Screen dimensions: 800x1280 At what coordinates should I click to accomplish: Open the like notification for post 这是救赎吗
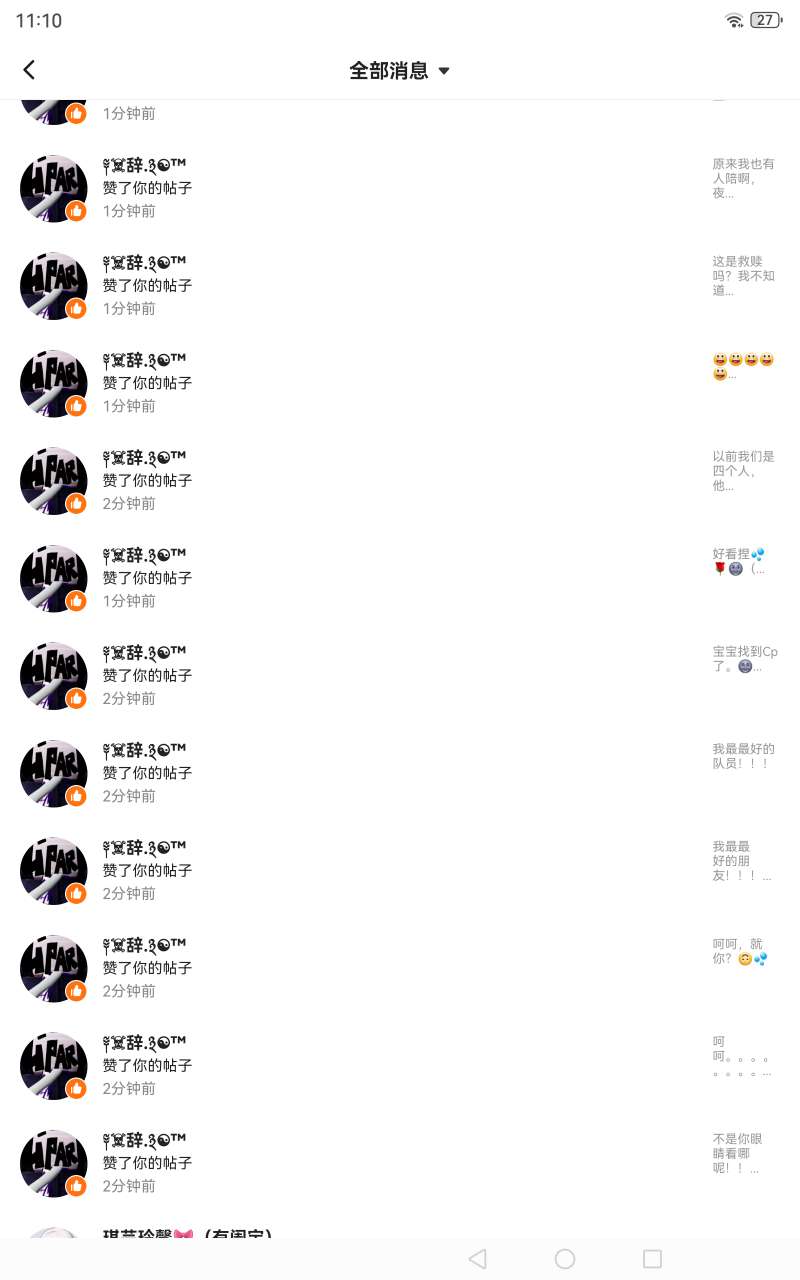tap(400, 285)
